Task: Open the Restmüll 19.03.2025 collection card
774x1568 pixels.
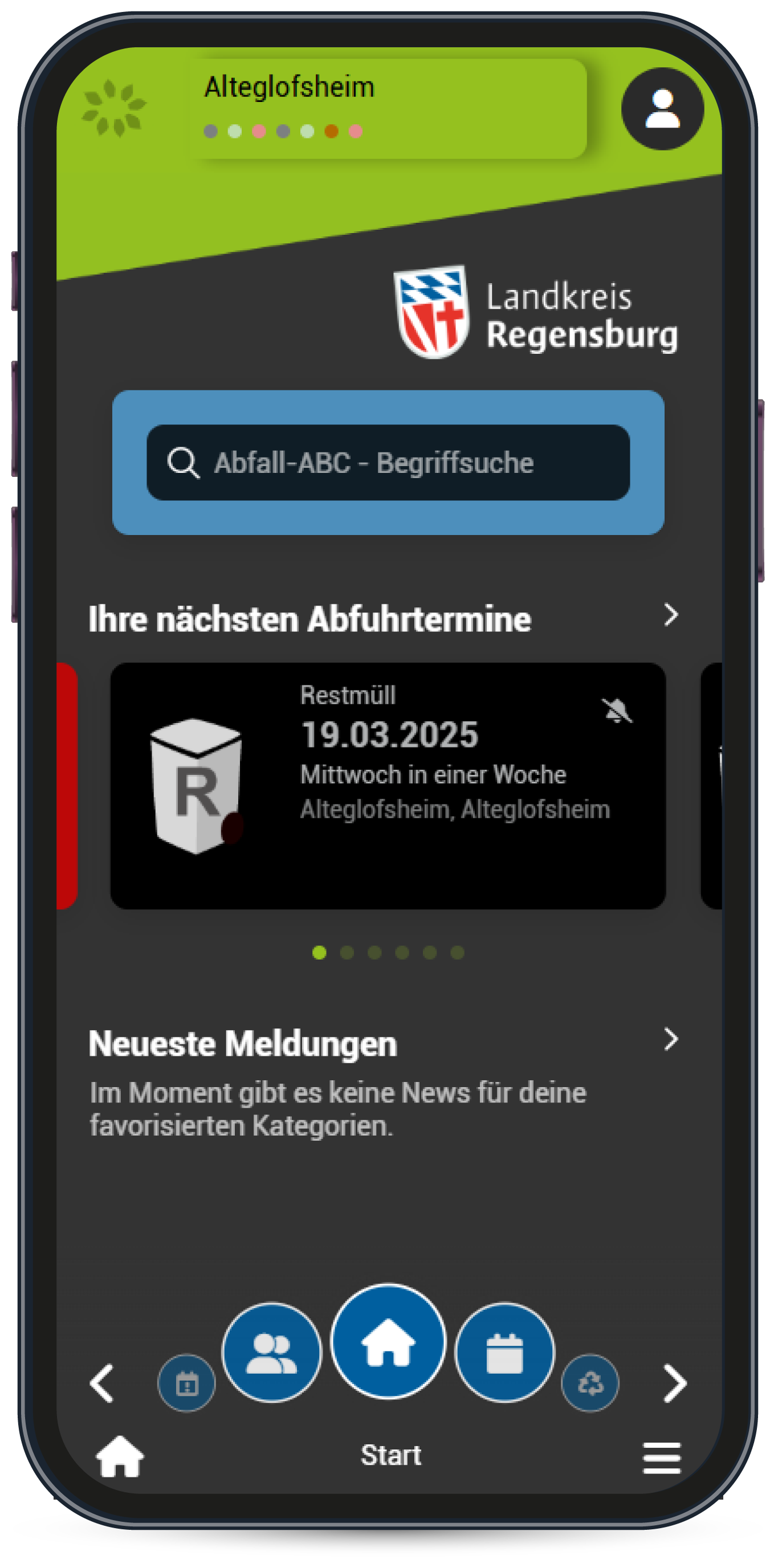Action: tap(388, 785)
